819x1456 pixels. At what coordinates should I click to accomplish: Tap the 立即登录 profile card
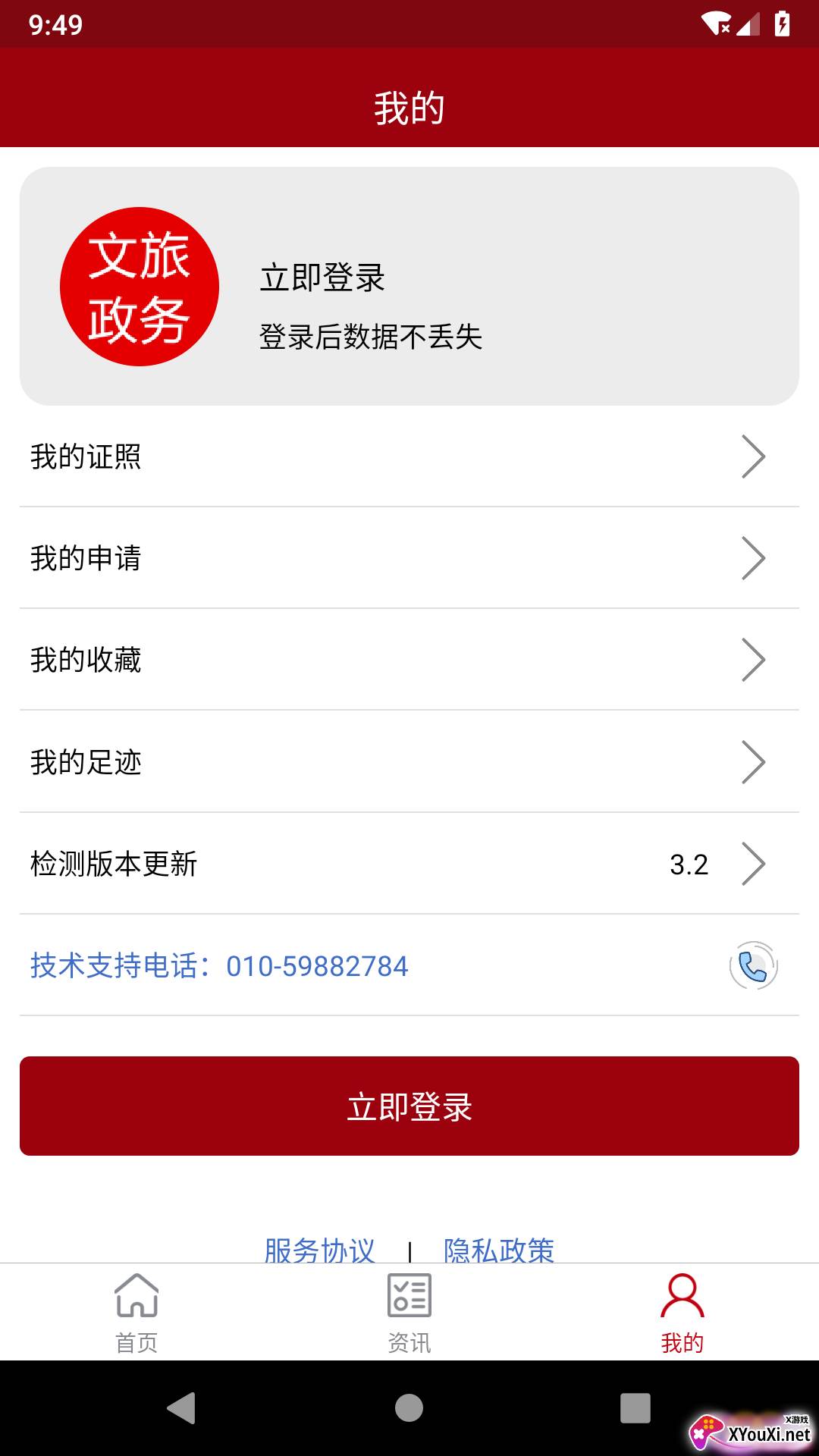click(x=409, y=286)
